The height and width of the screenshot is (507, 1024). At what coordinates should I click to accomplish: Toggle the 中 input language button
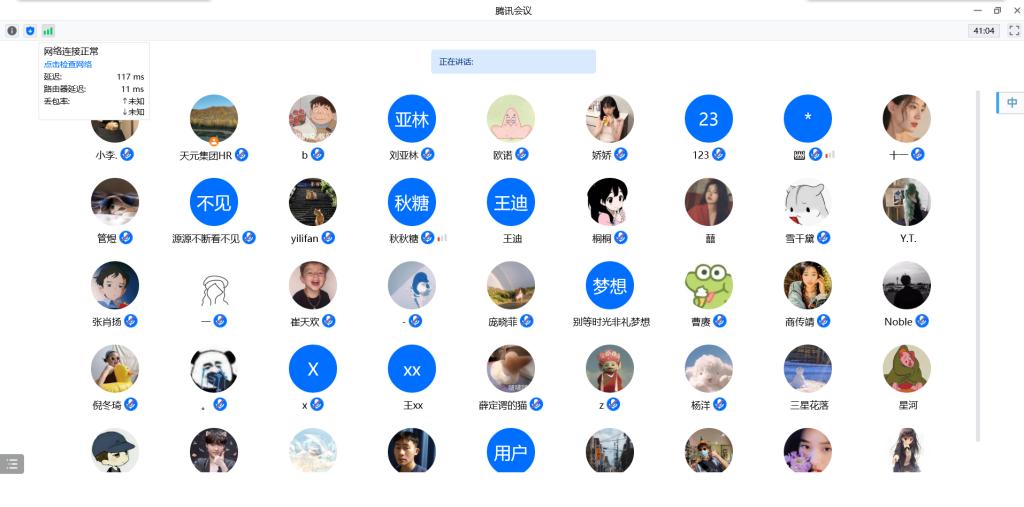[1011, 103]
